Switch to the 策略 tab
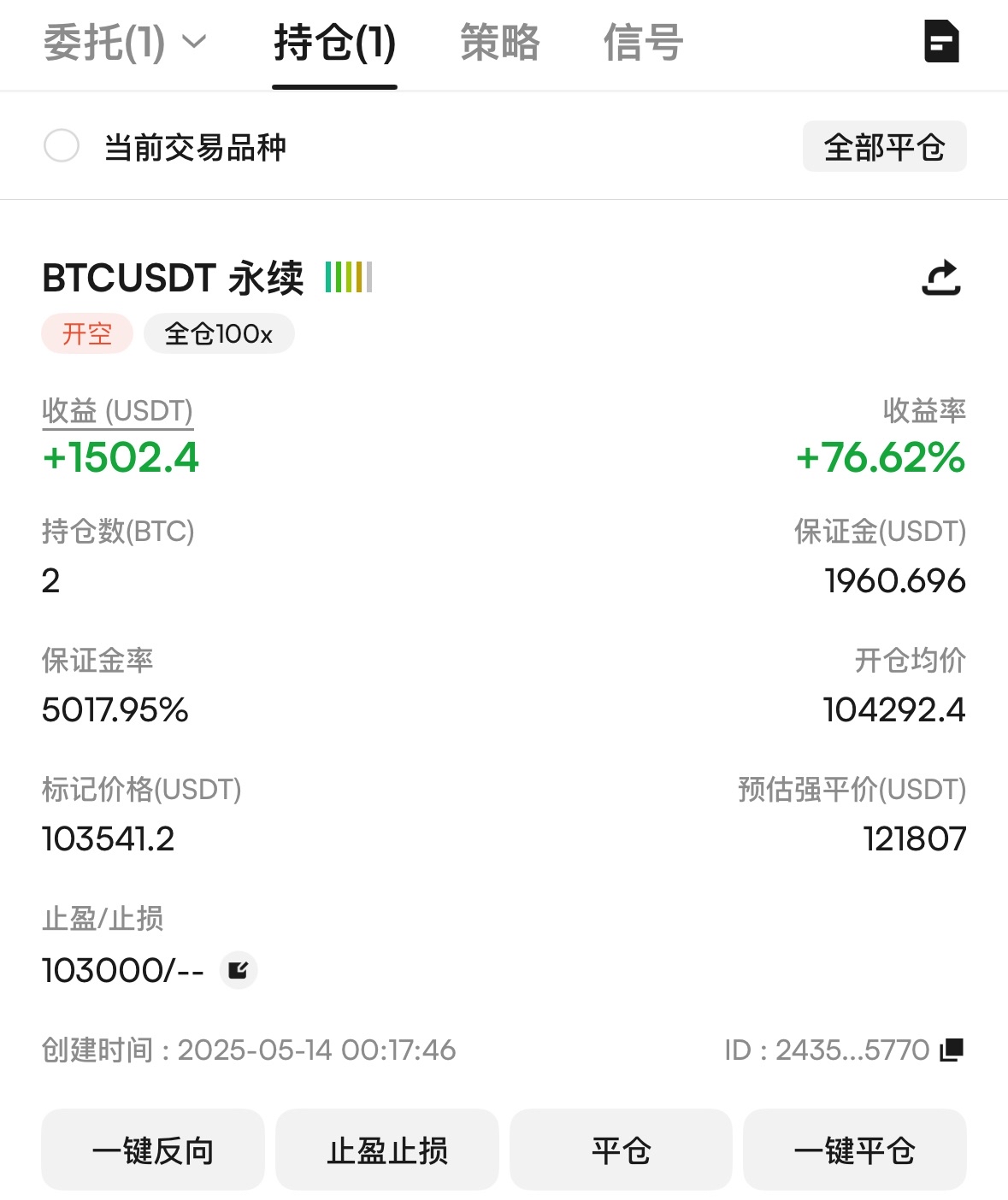Image resolution: width=1008 pixels, height=1200 pixels. [500, 43]
